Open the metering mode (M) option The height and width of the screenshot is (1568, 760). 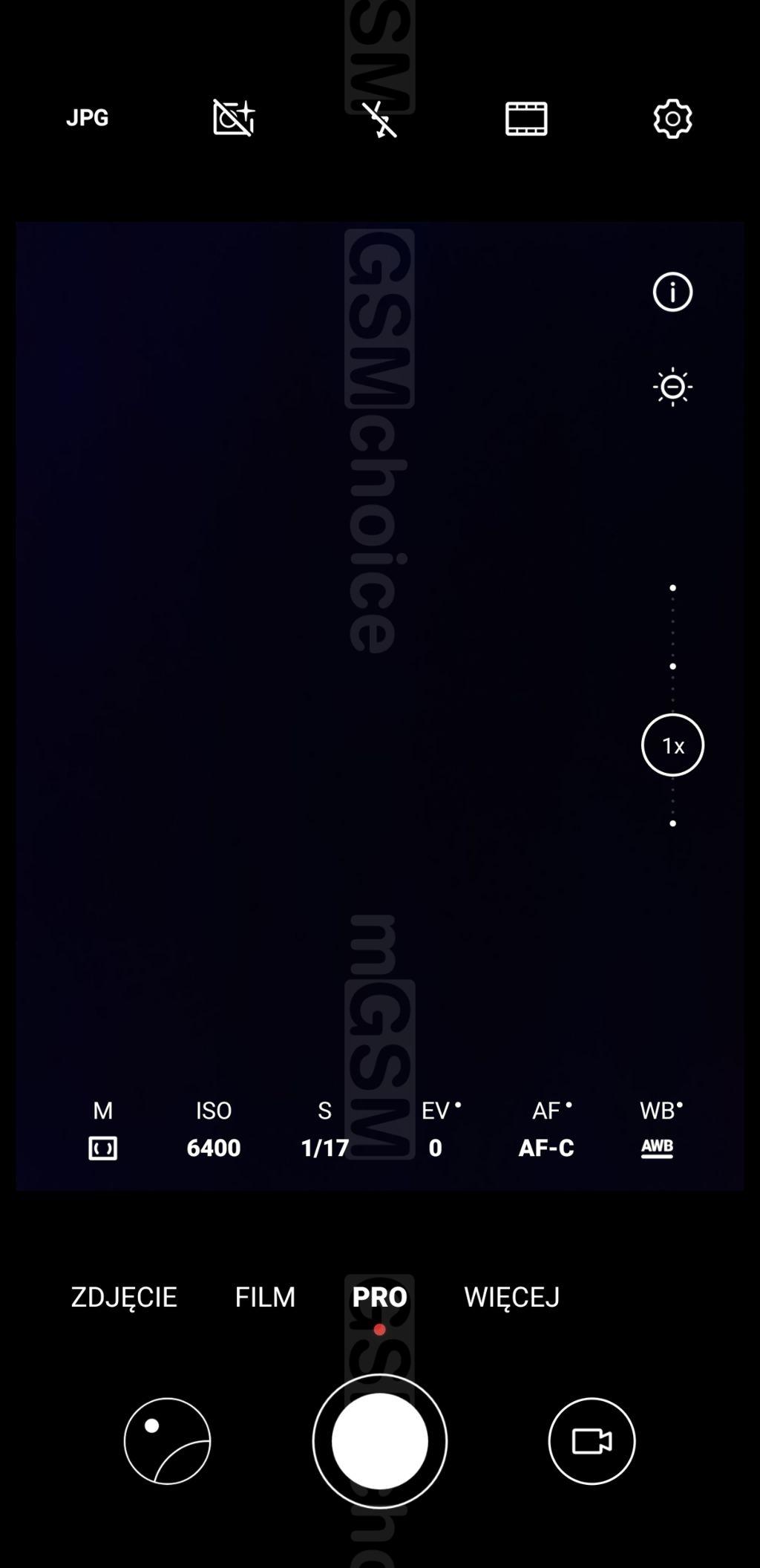[102, 1129]
